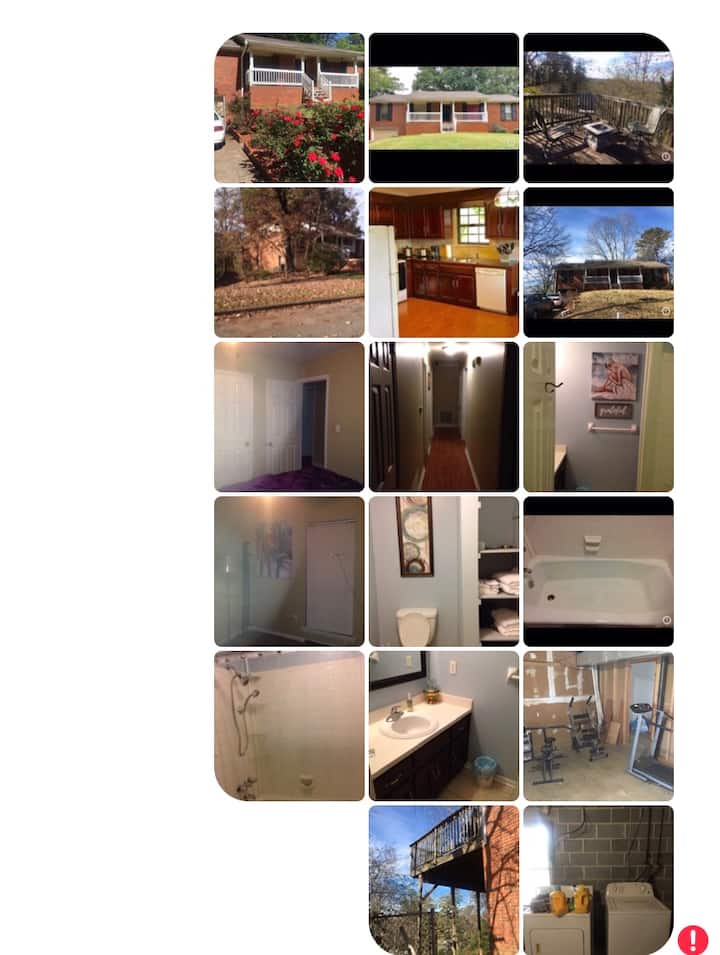The height and width of the screenshot is (955, 720).
Task: Open the tiled shower photo
Action: pyautogui.click(x=289, y=726)
